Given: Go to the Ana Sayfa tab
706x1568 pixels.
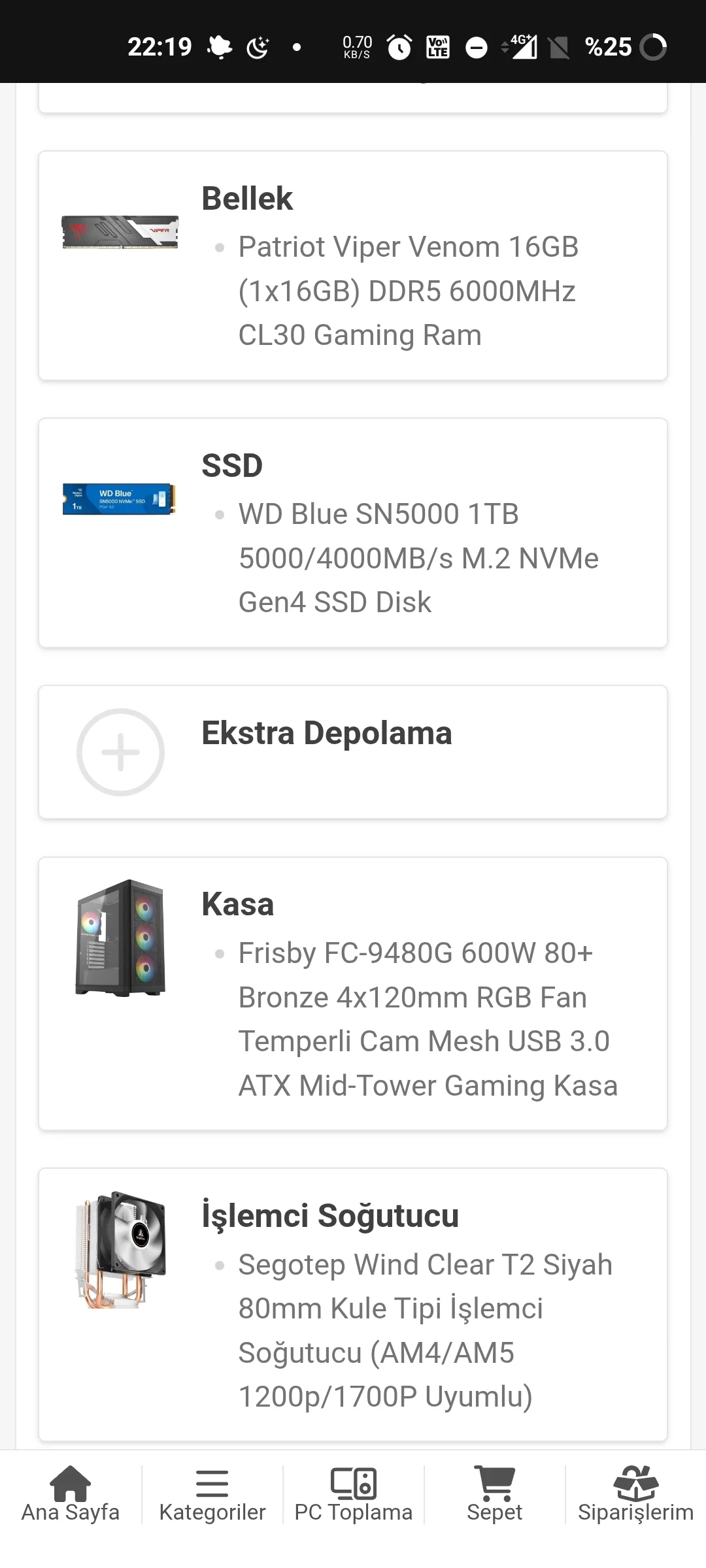Looking at the screenshot, I should 71,1495.
